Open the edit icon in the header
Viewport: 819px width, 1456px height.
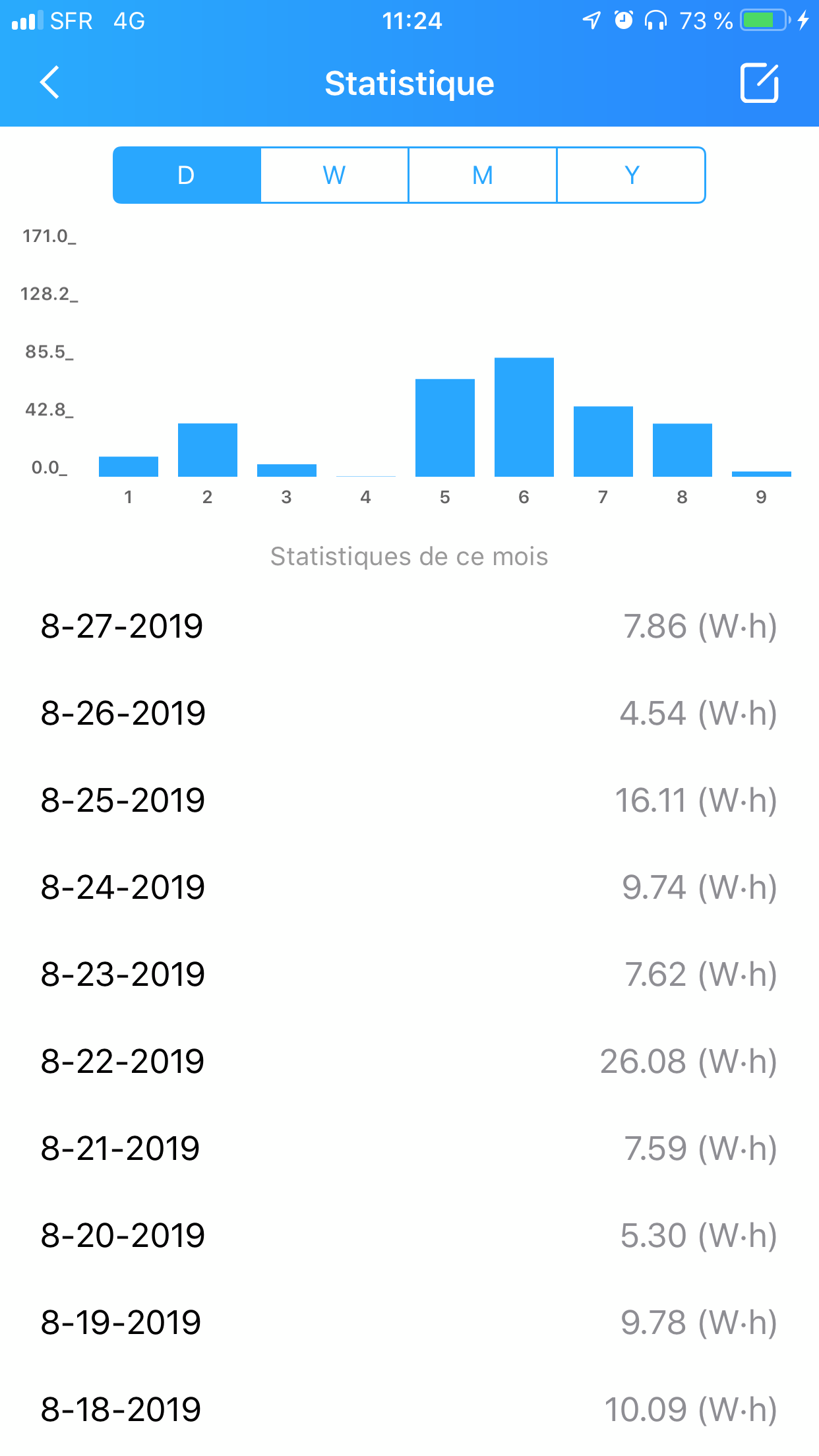pyautogui.click(x=760, y=83)
